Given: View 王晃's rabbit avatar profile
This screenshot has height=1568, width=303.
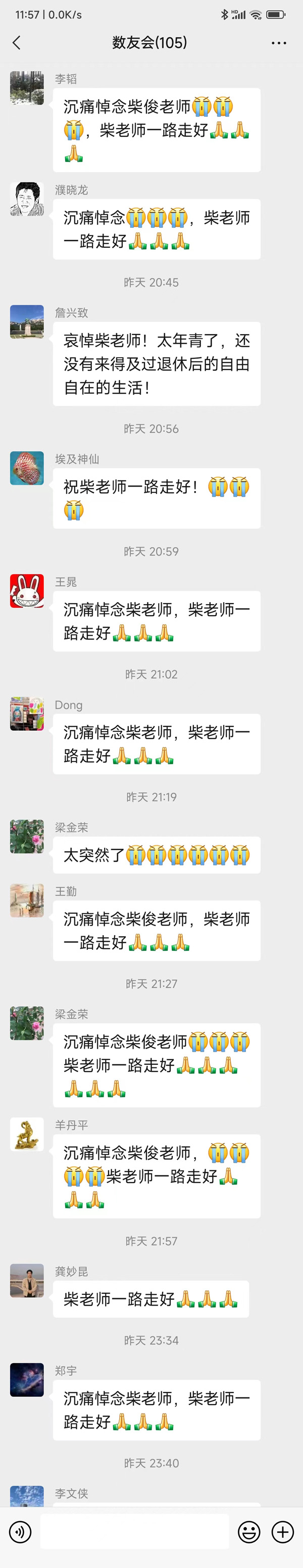Looking at the screenshot, I should 27,591.
